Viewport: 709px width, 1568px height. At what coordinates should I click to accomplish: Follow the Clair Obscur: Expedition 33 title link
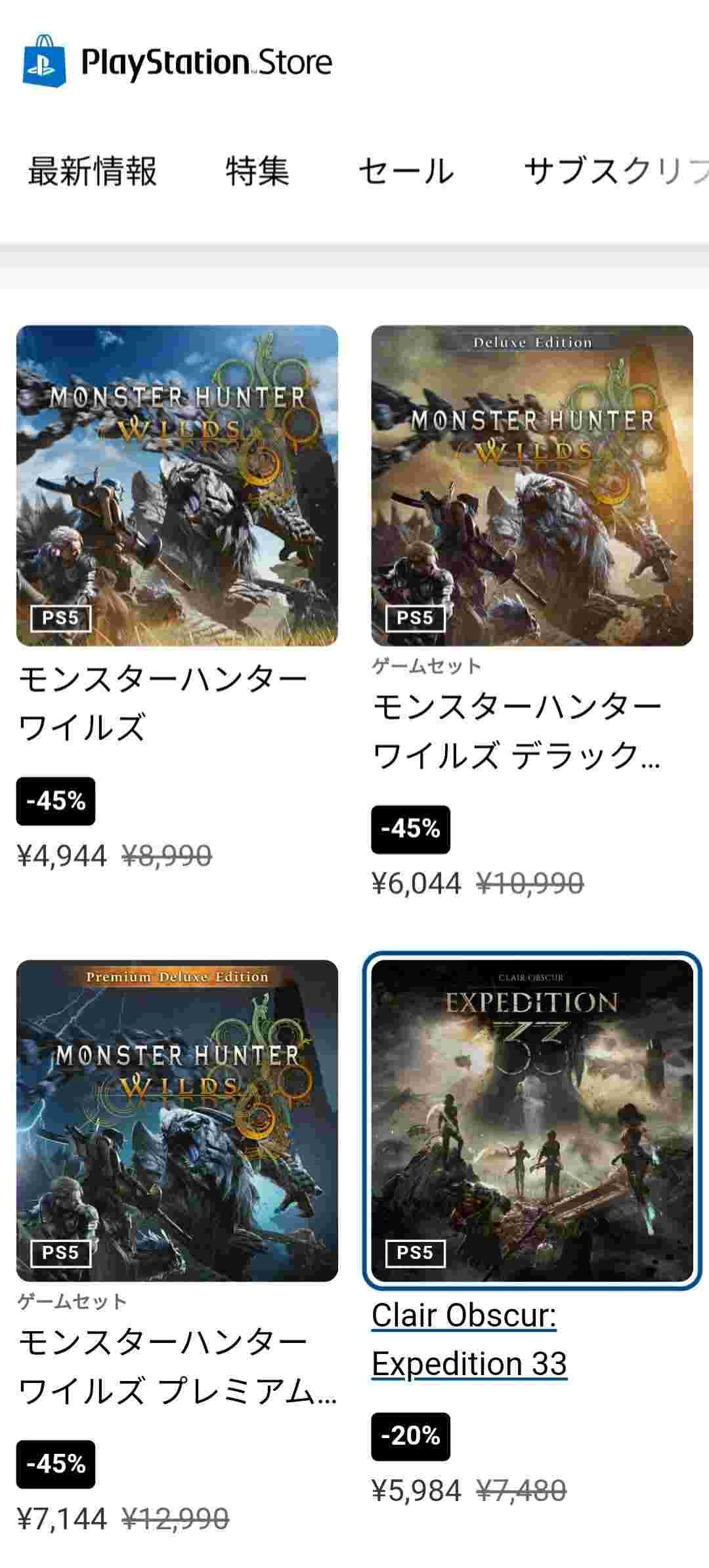tap(469, 1340)
